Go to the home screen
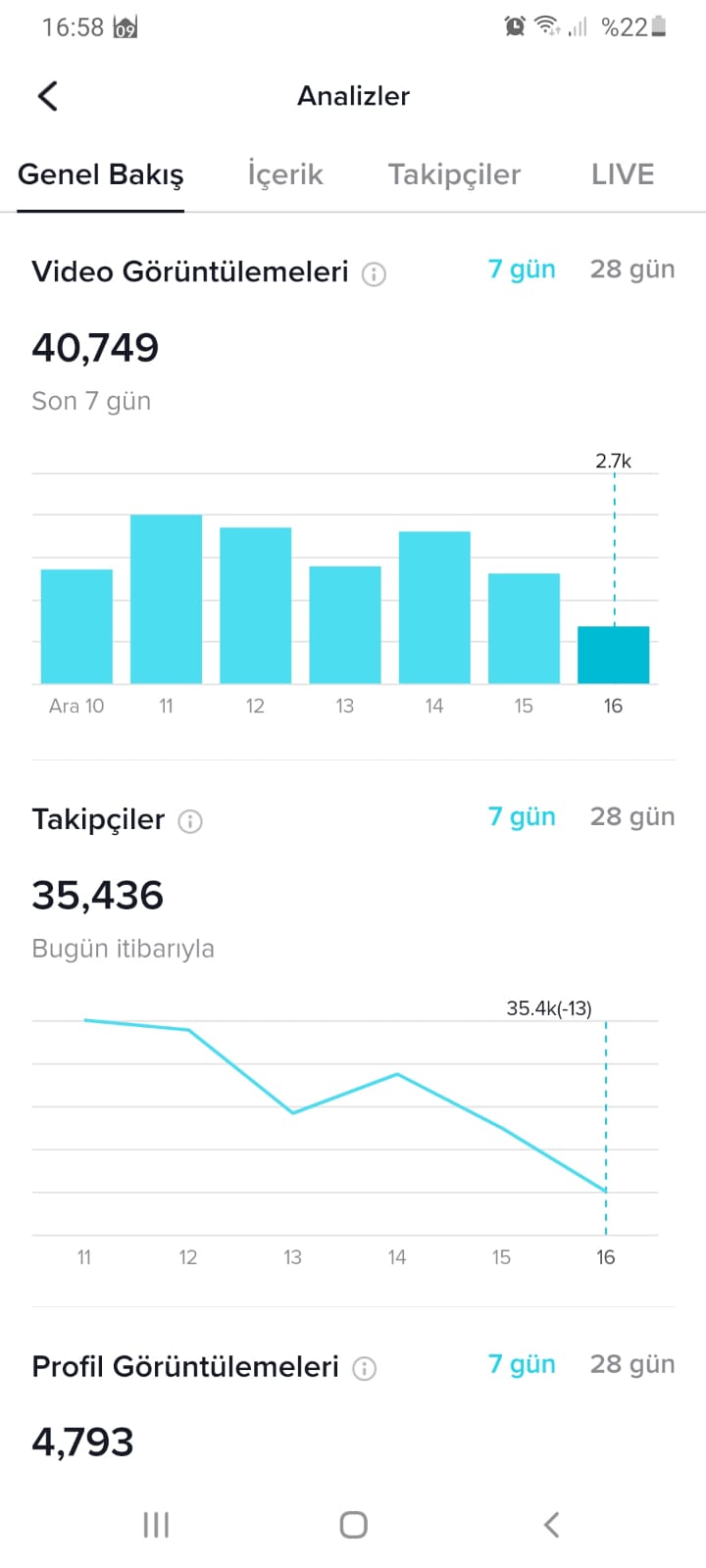 [x=353, y=1525]
